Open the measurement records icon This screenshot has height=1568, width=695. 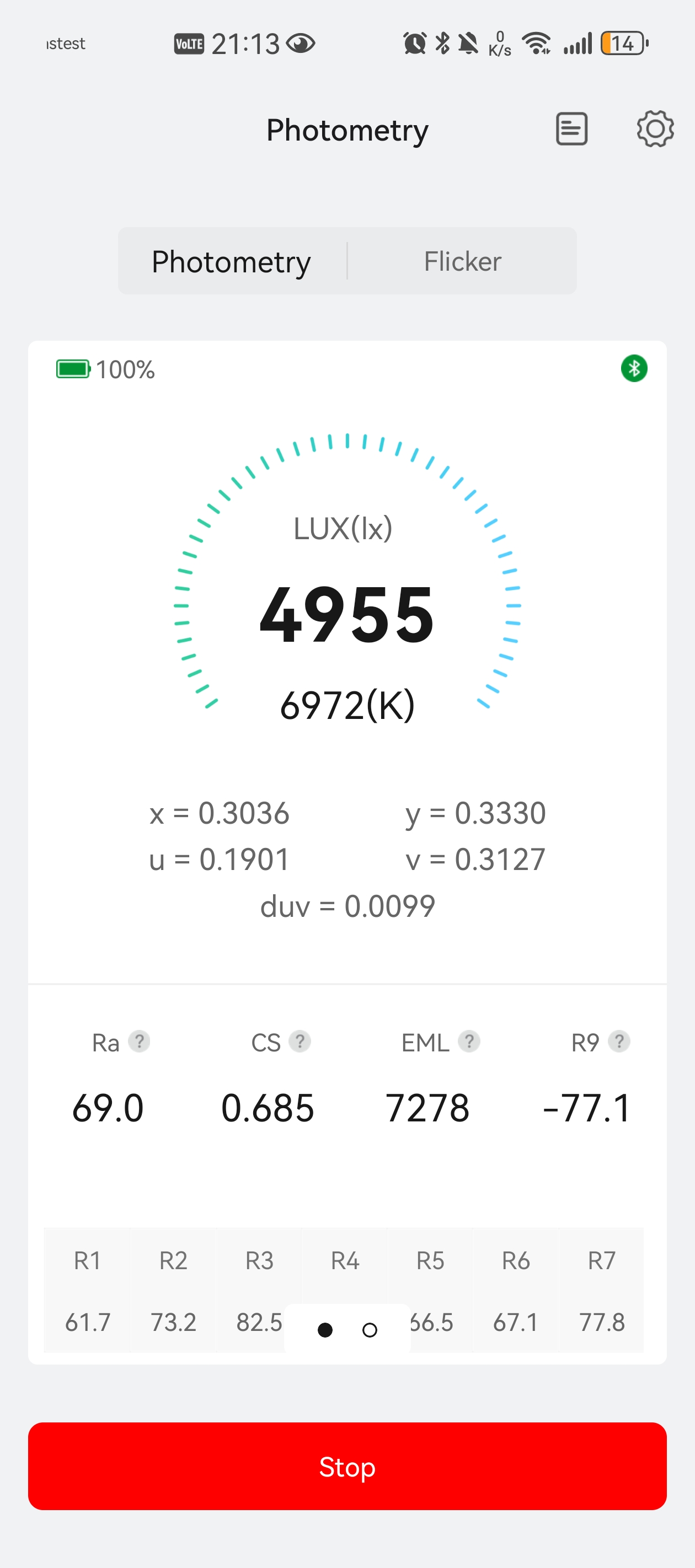571,129
